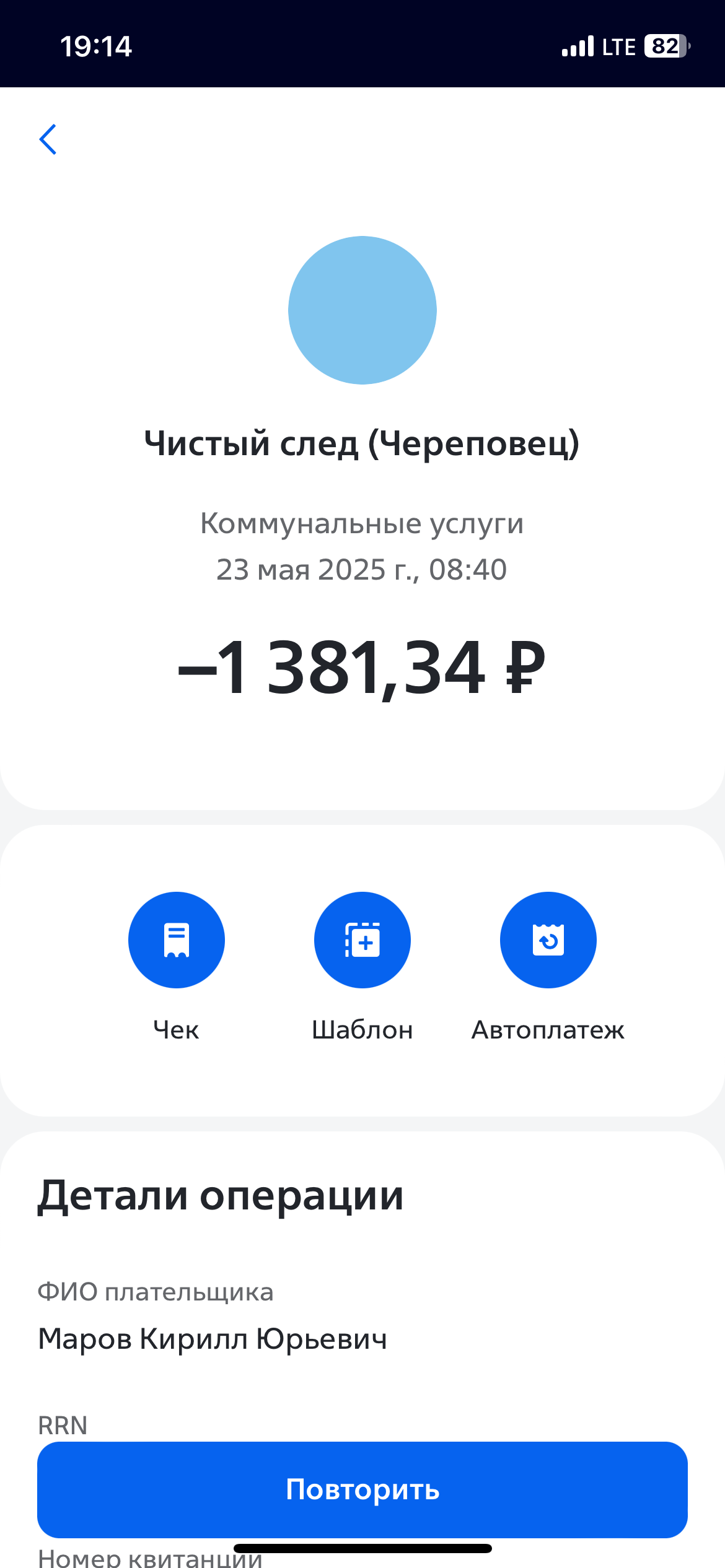The height and width of the screenshot is (1568, 725).
Task: Create a Шаблон from this payment
Action: click(362, 940)
